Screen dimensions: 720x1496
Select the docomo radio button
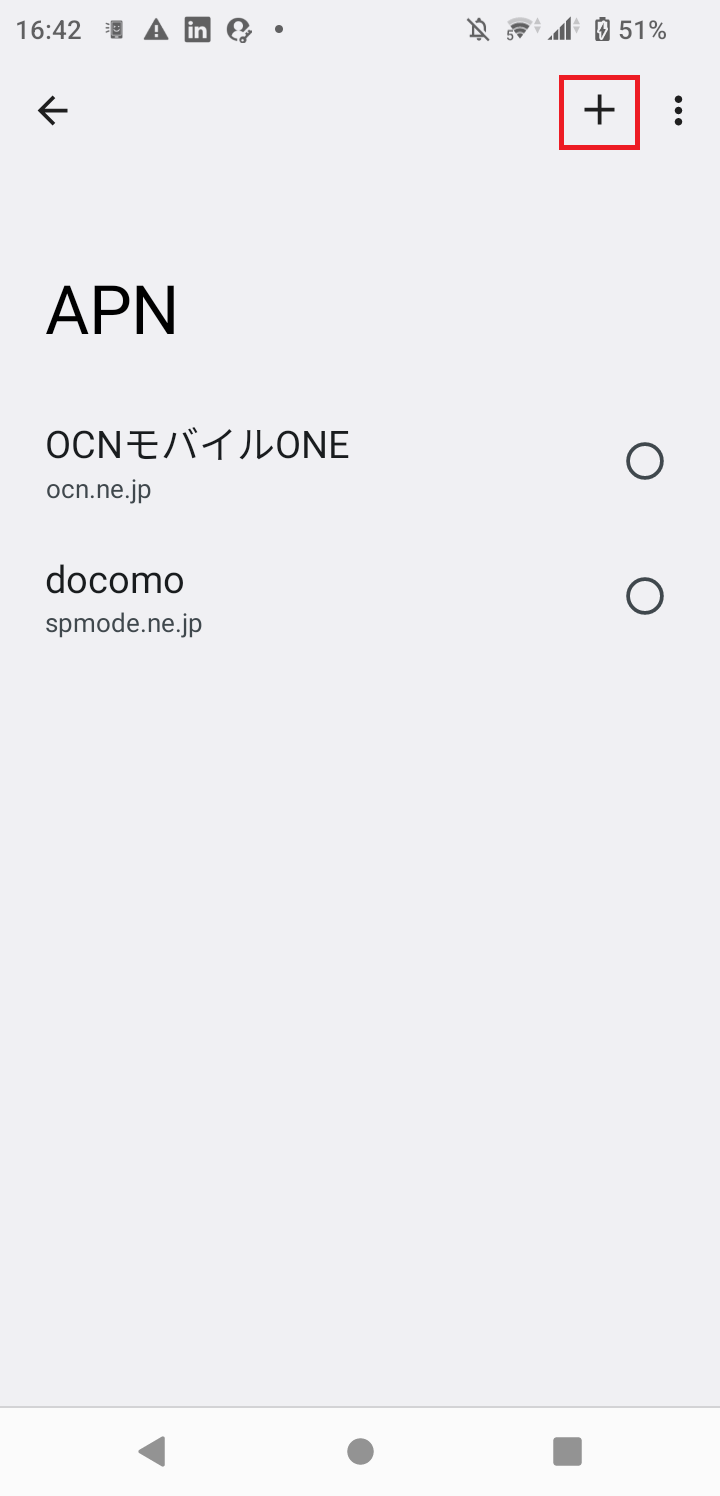click(644, 596)
